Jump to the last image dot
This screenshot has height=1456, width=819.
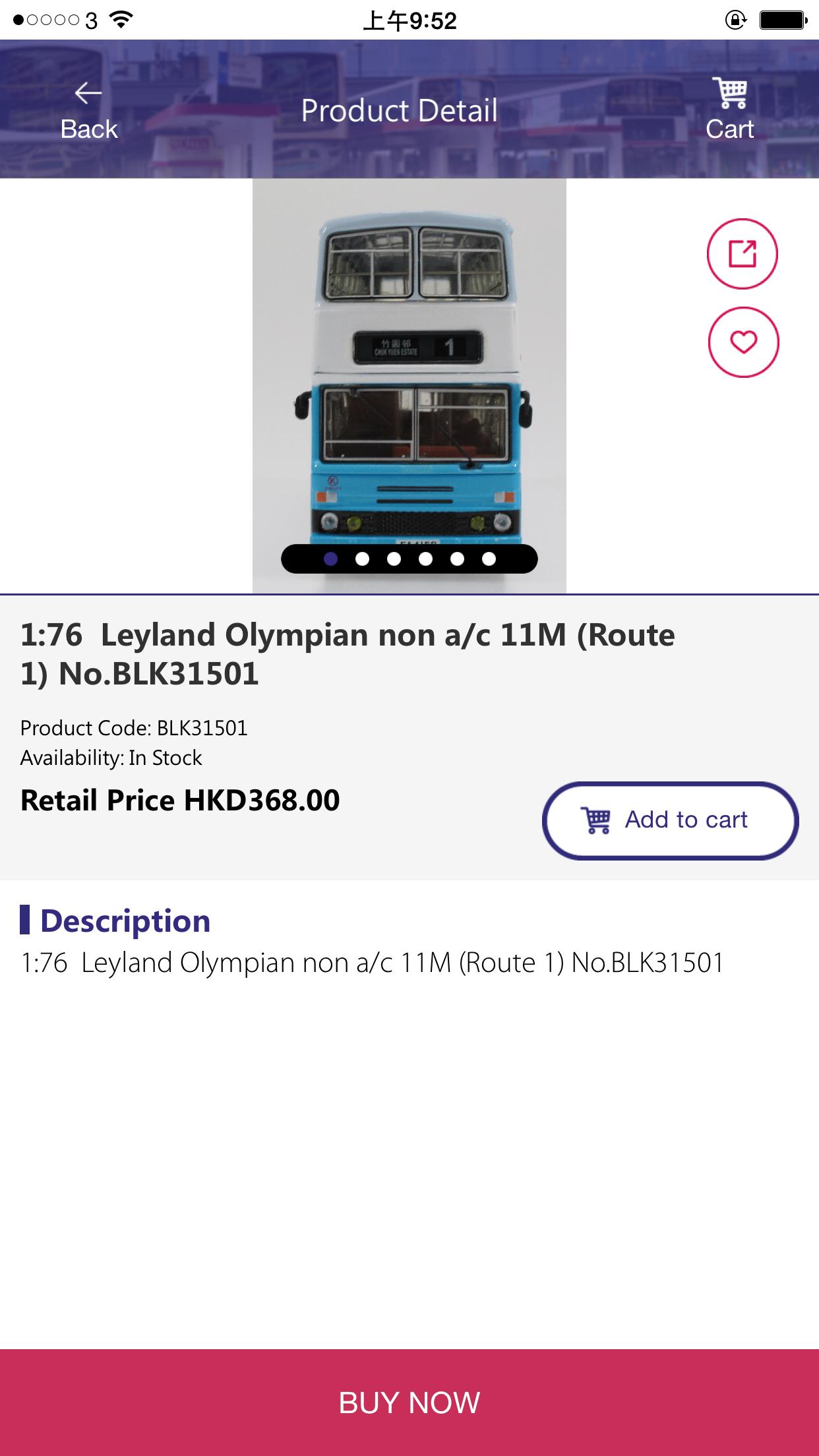(489, 559)
